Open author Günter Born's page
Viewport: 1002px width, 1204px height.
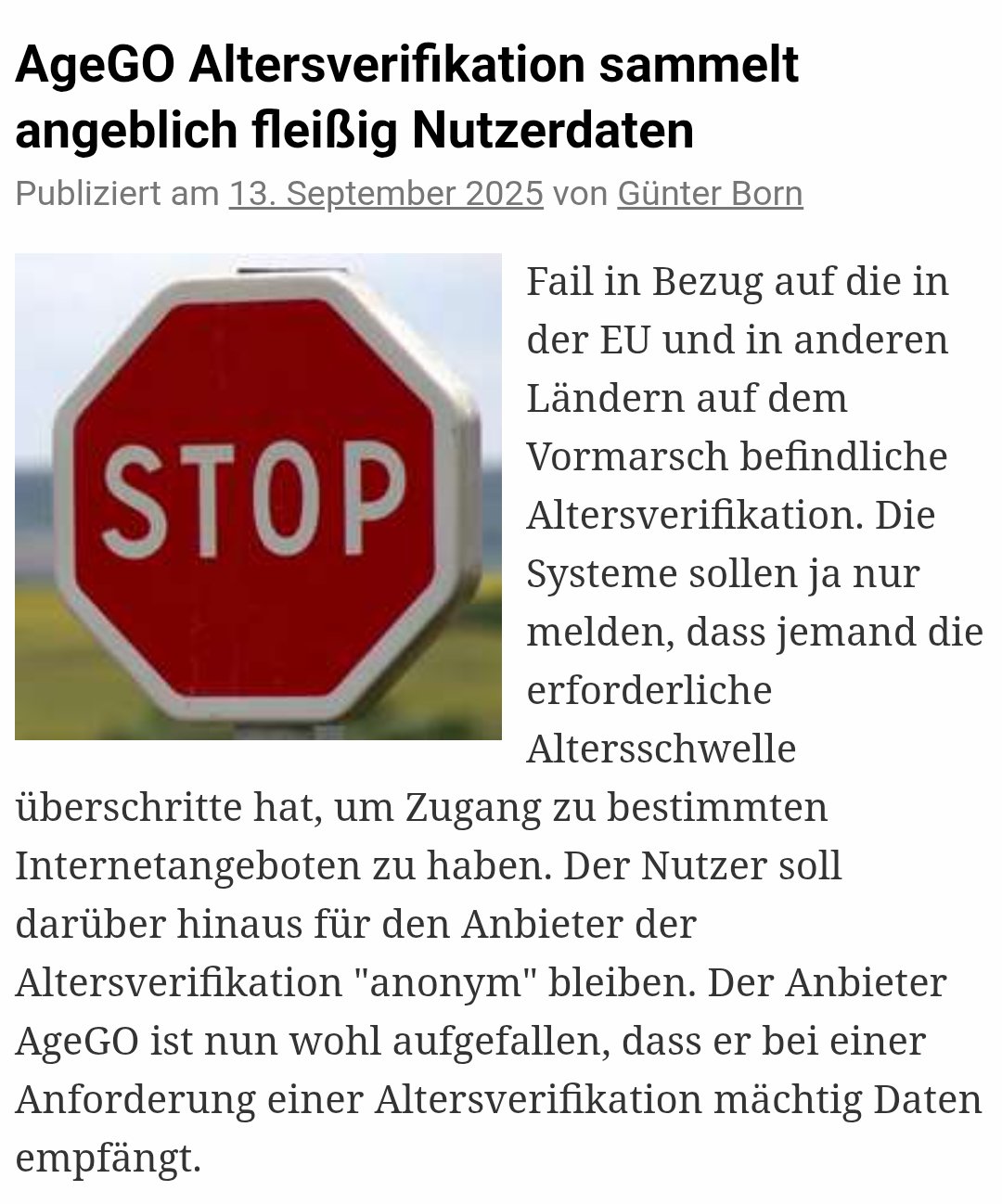coord(710,194)
